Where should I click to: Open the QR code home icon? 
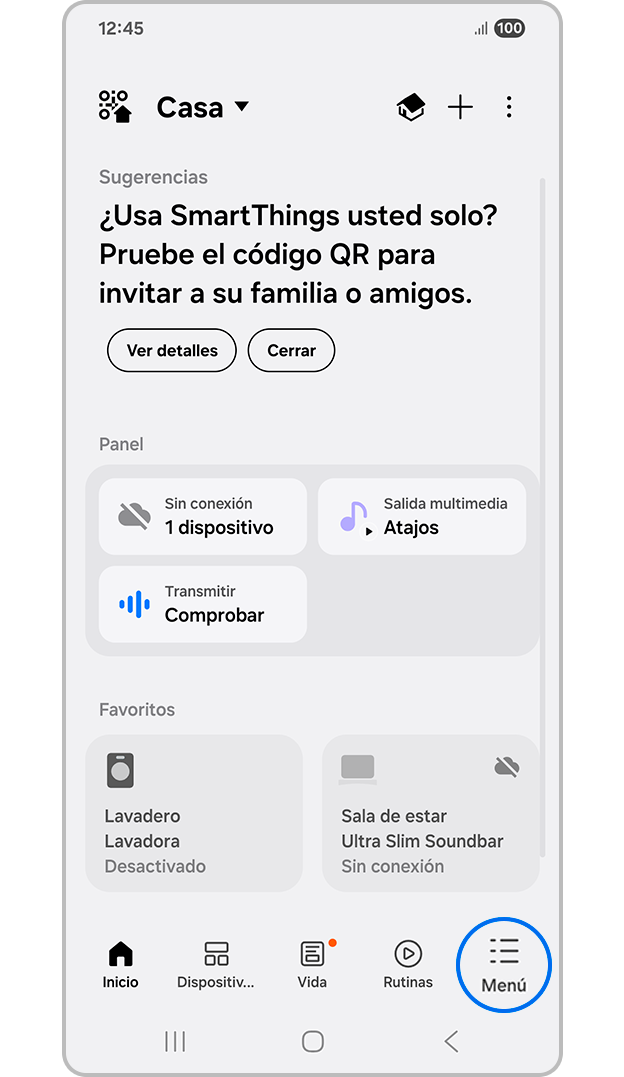[x=115, y=106]
